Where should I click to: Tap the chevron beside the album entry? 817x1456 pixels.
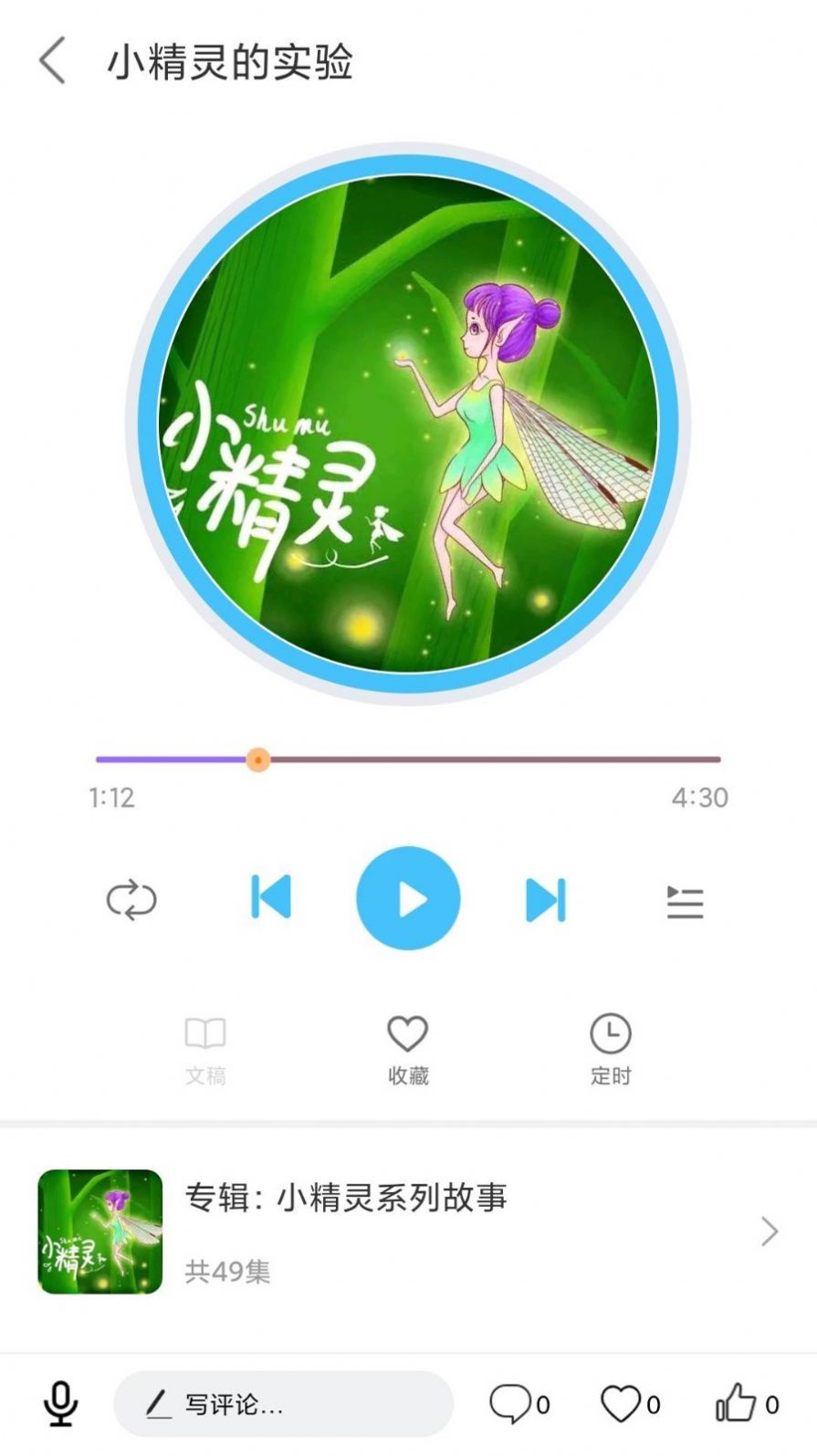pyautogui.click(x=770, y=1231)
